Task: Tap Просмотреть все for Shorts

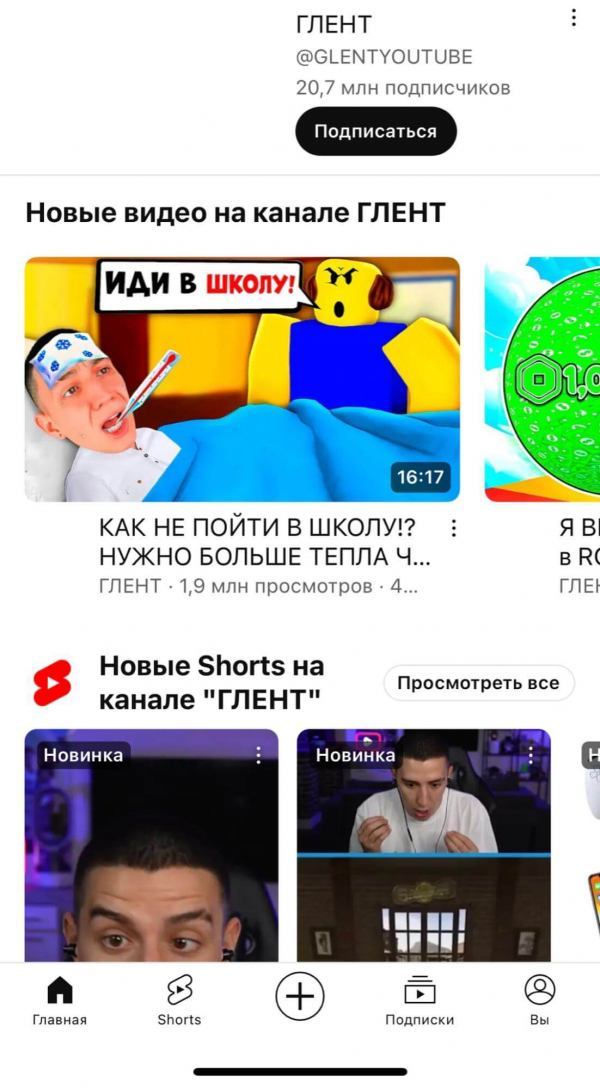Action: pyautogui.click(x=478, y=683)
